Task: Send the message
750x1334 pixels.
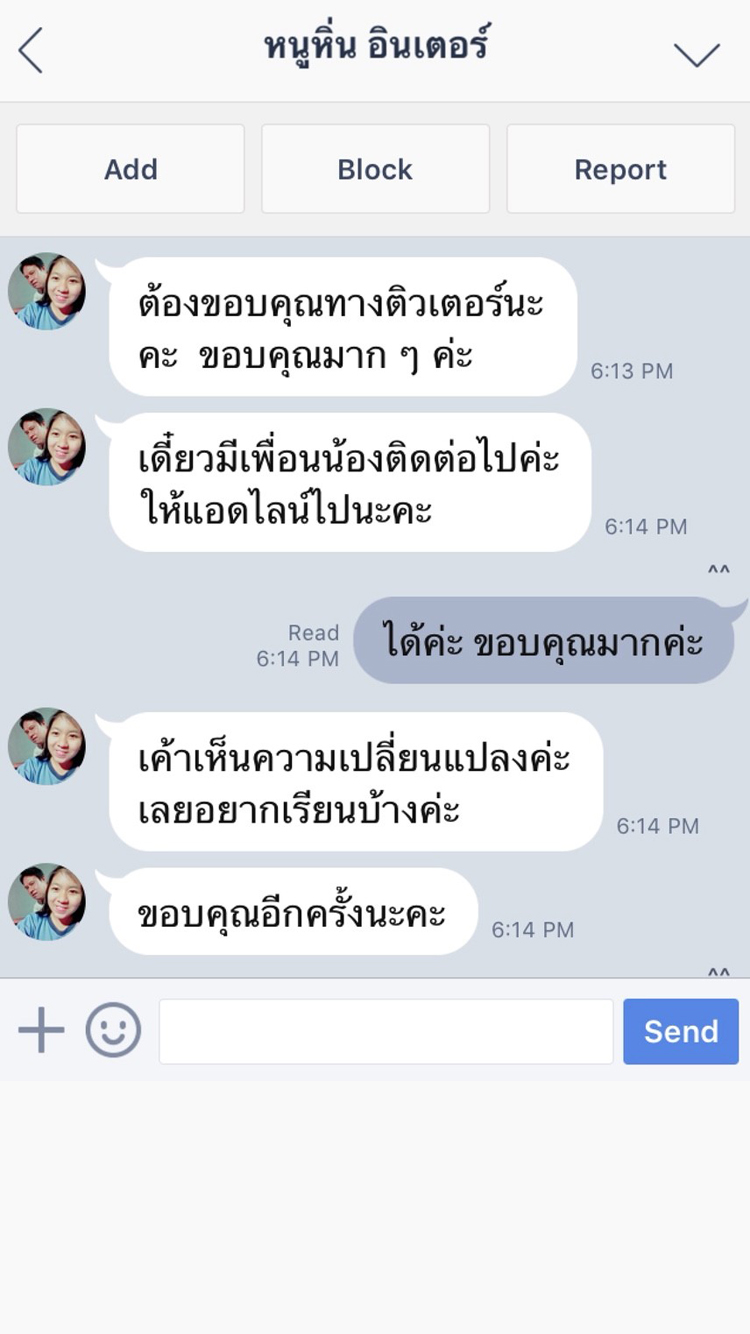Action: tap(681, 1031)
